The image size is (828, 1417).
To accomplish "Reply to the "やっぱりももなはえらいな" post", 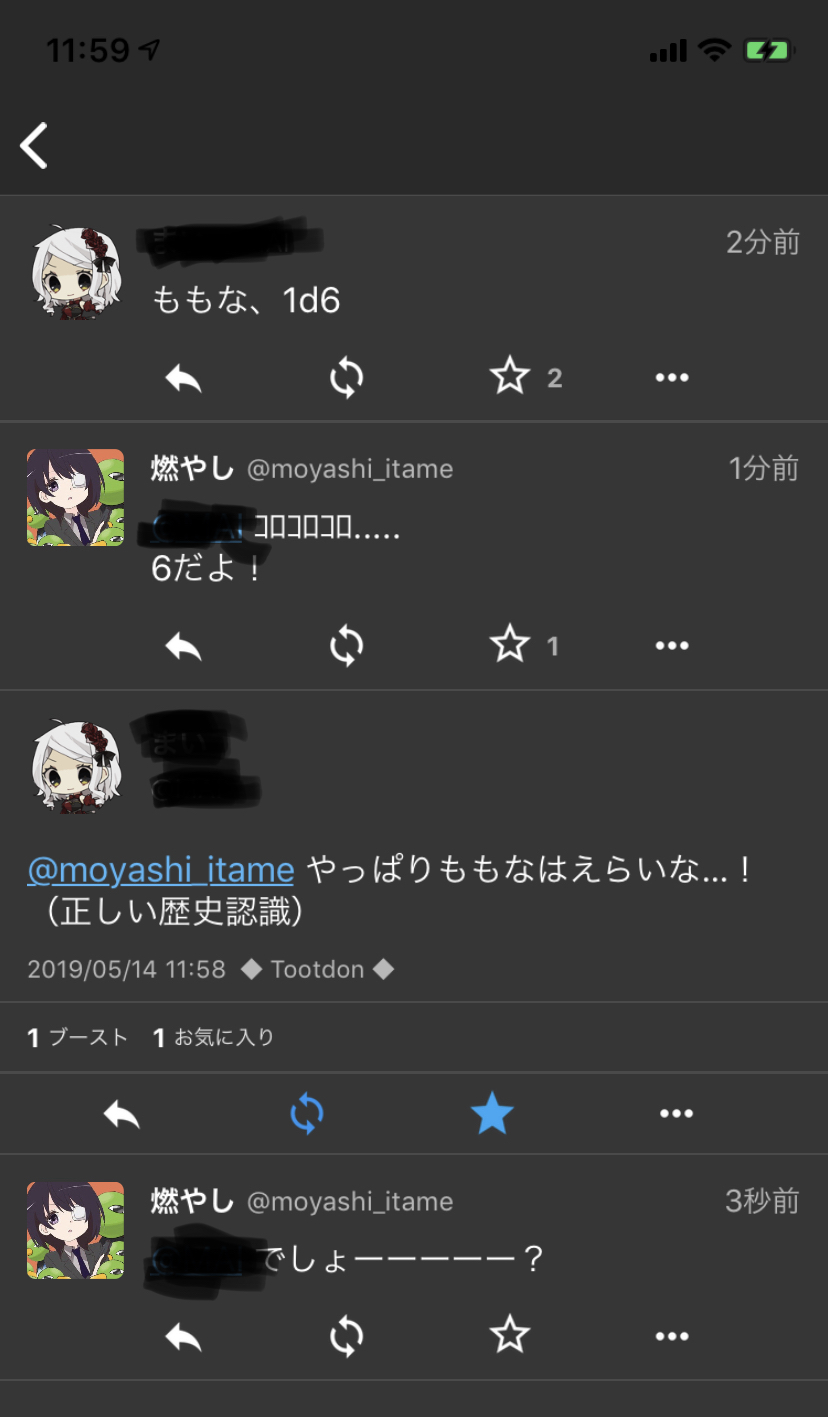I will [122, 1114].
